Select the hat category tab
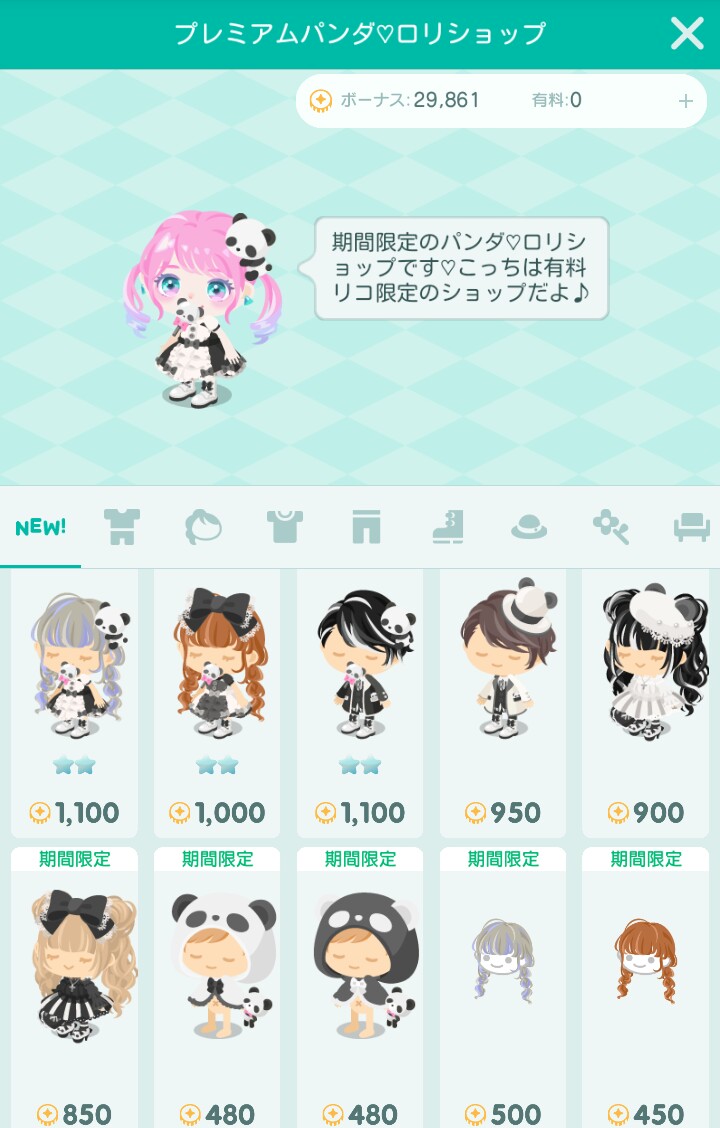 click(529, 527)
